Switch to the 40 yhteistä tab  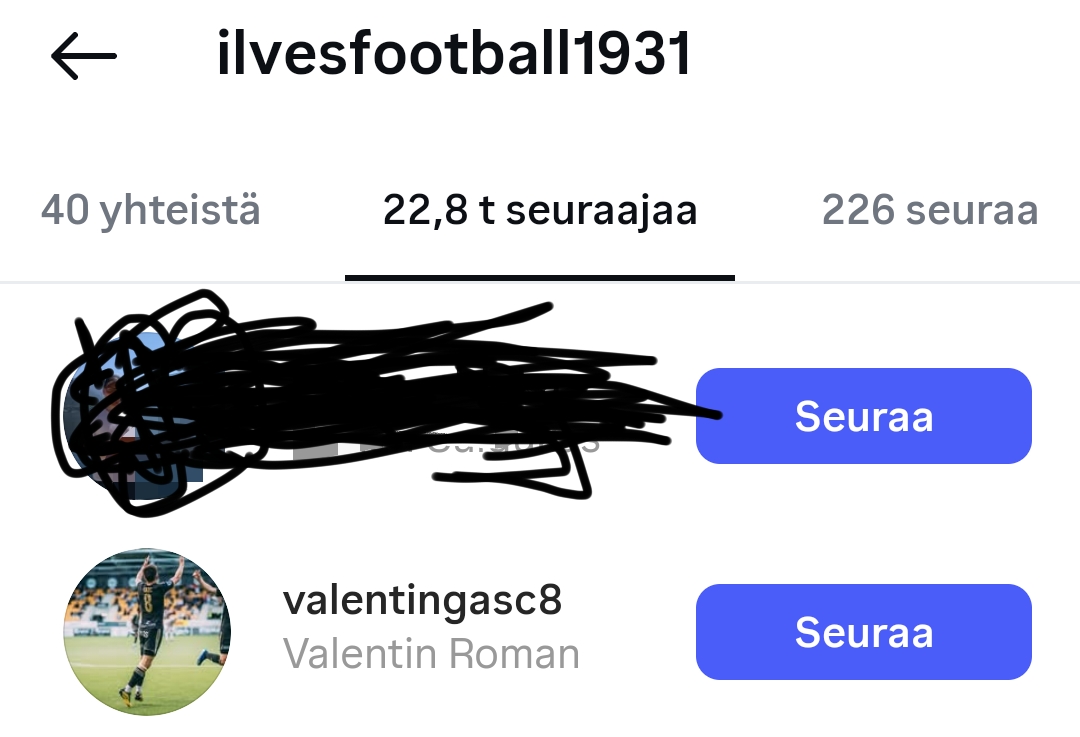click(x=151, y=211)
